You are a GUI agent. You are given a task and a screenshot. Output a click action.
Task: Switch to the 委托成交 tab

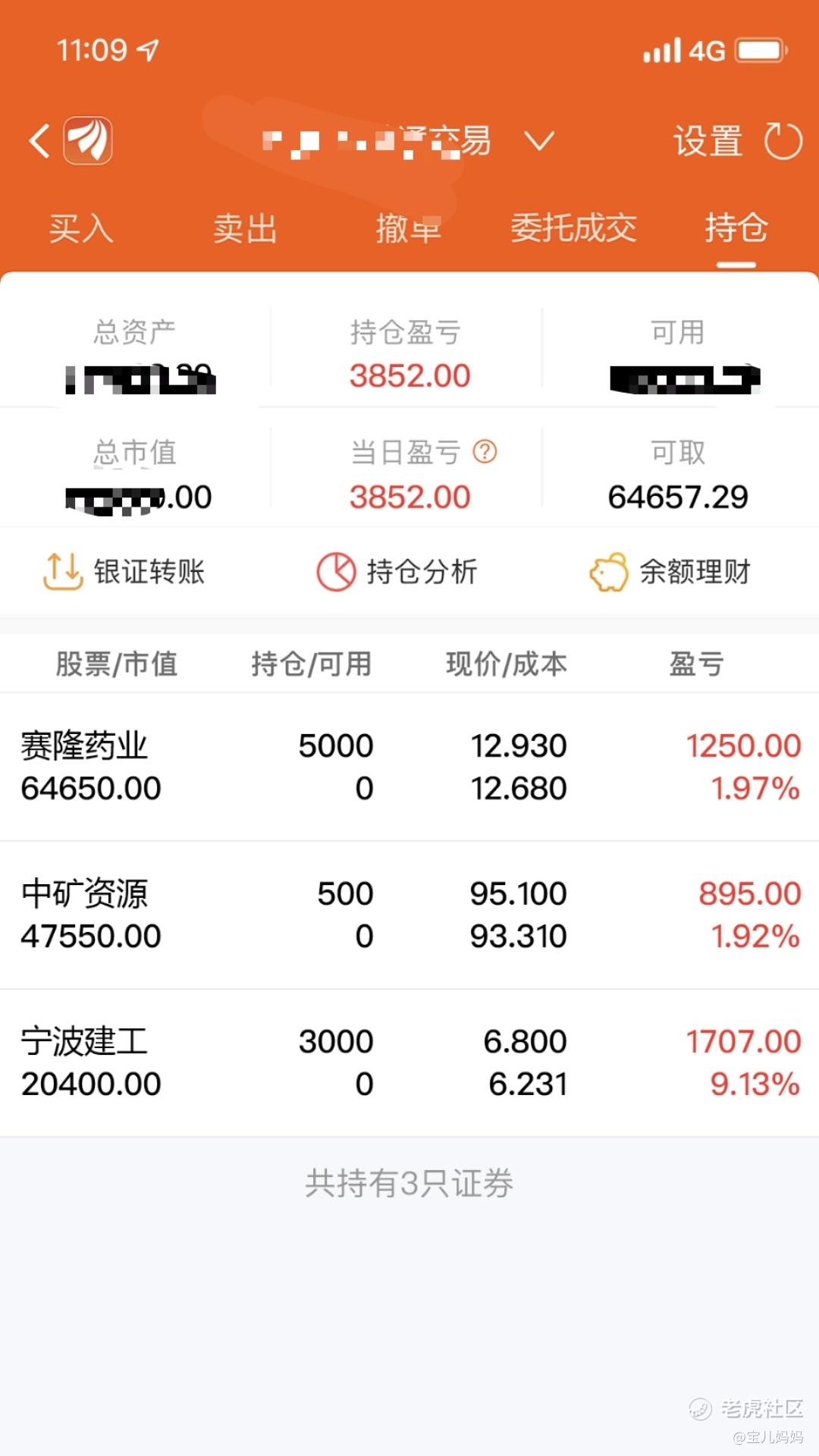573,228
